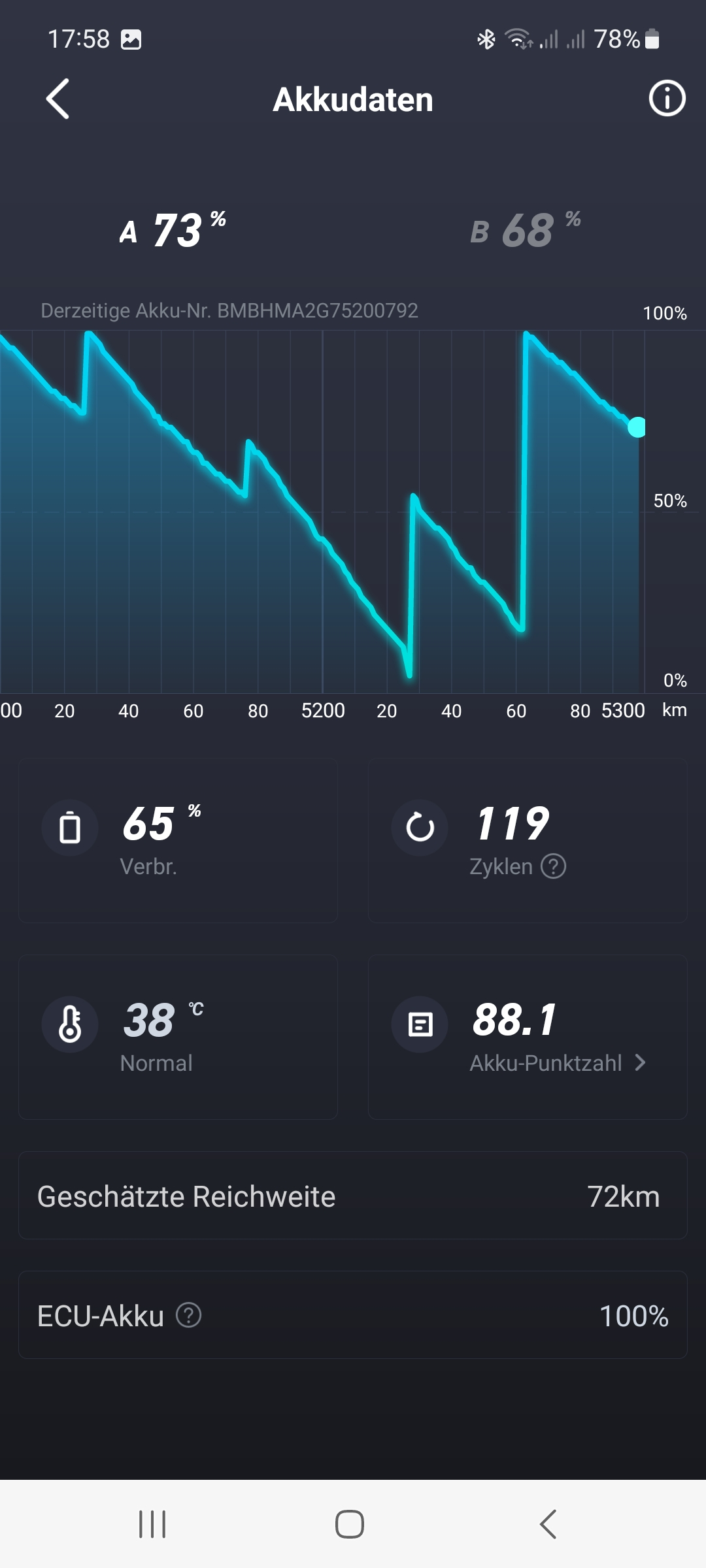Show help for ECU-Akku
This screenshot has height=1568, width=706.
point(189,1315)
